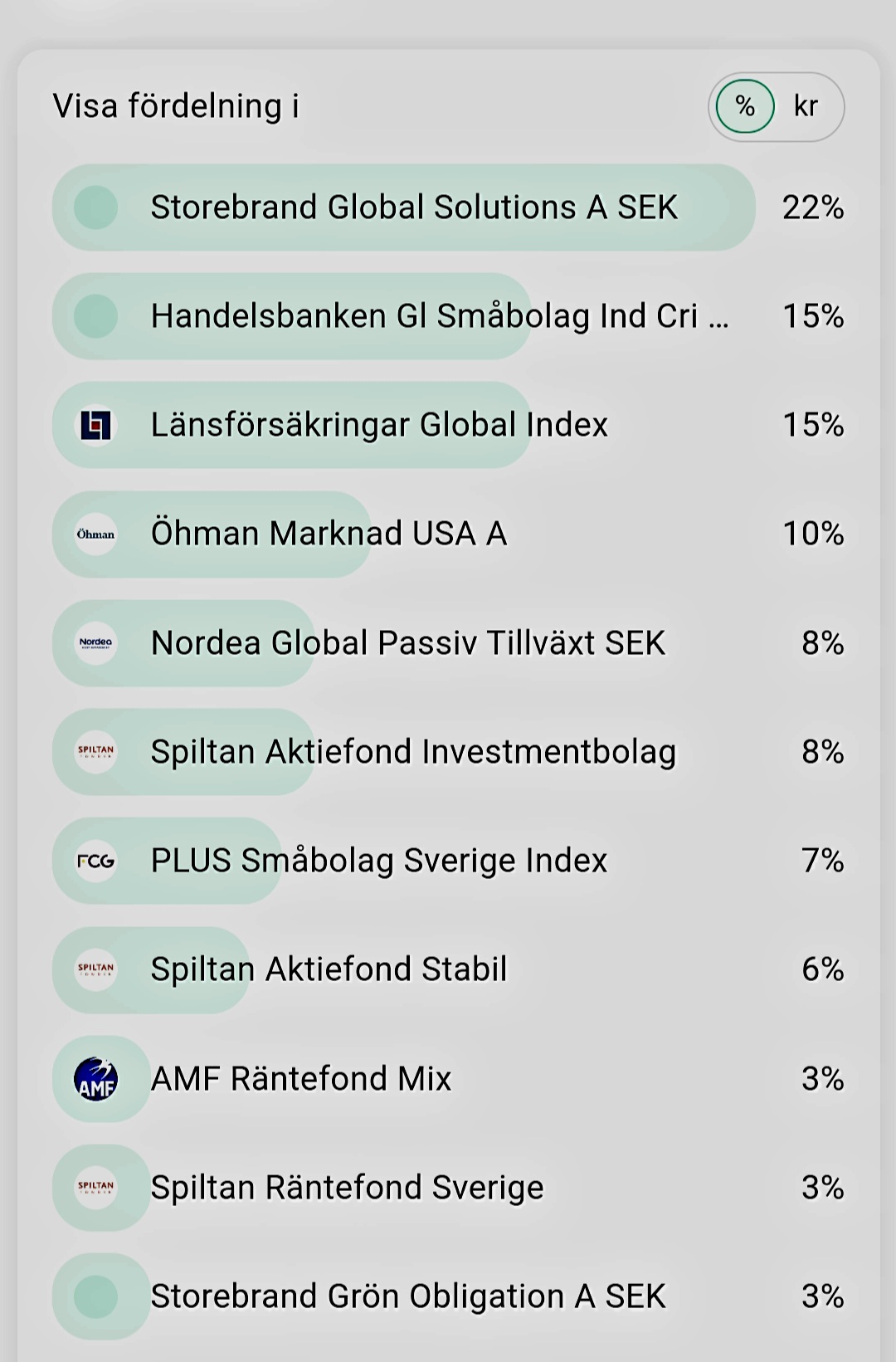This screenshot has width=896, height=1362.
Task: Click the AMF logo beside Räntefond Mix
Action: point(97,1079)
